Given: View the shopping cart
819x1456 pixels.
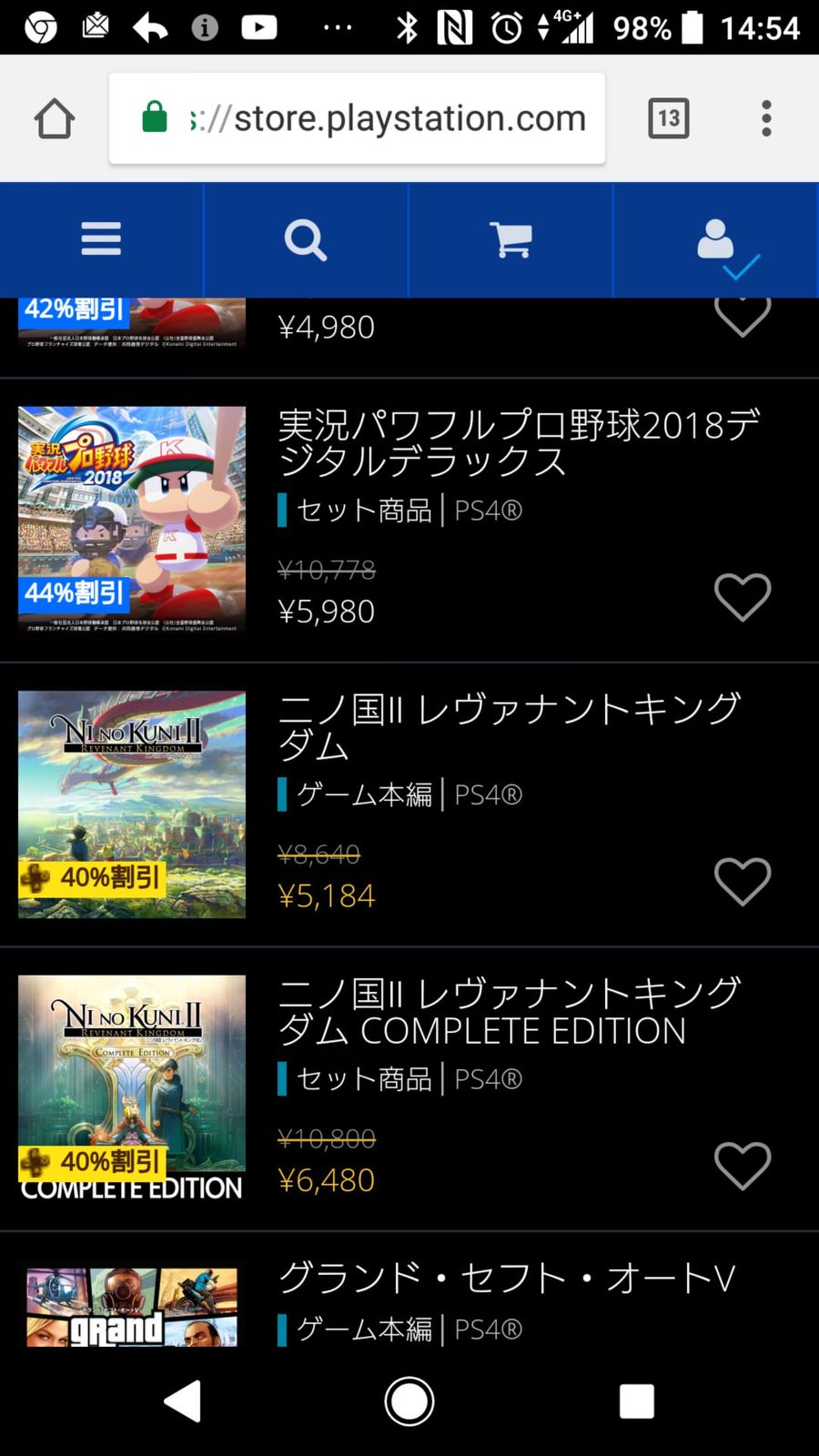Looking at the screenshot, I should click(x=511, y=240).
